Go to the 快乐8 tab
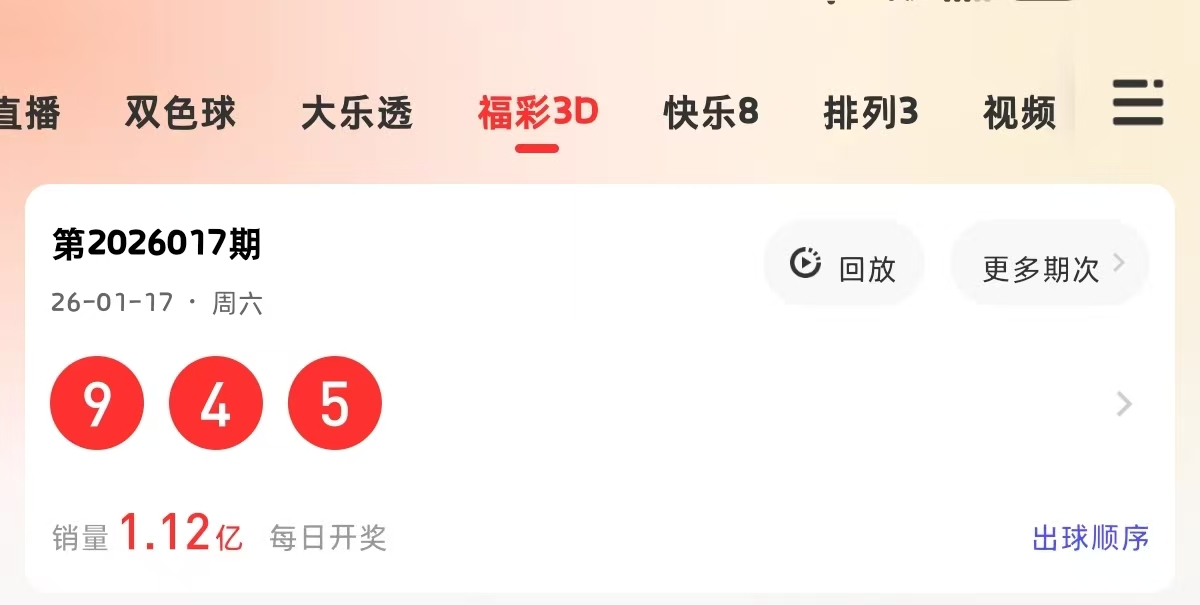The width and height of the screenshot is (1200, 605). coord(711,113)
